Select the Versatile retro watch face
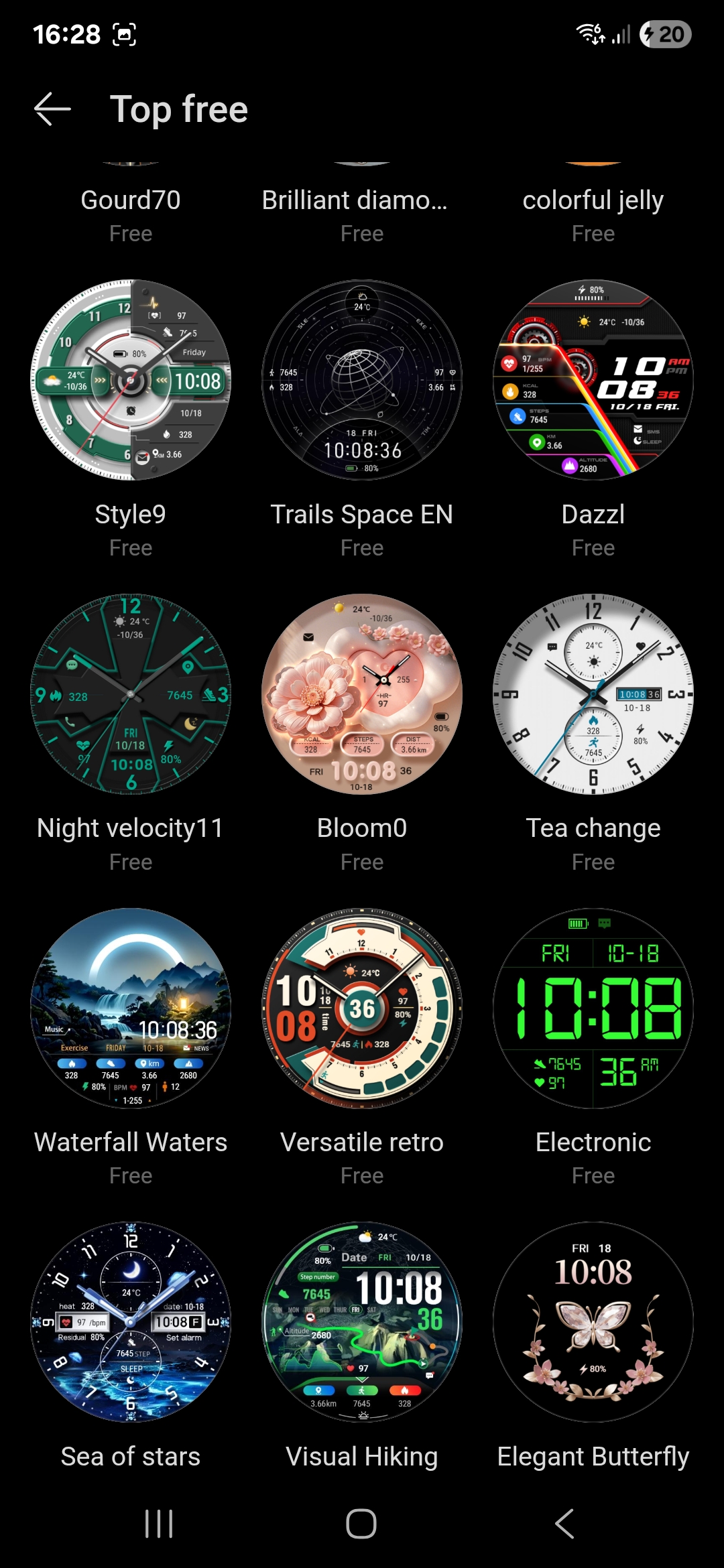Viewport: 724px width, 1568px height. point(362,1008)
